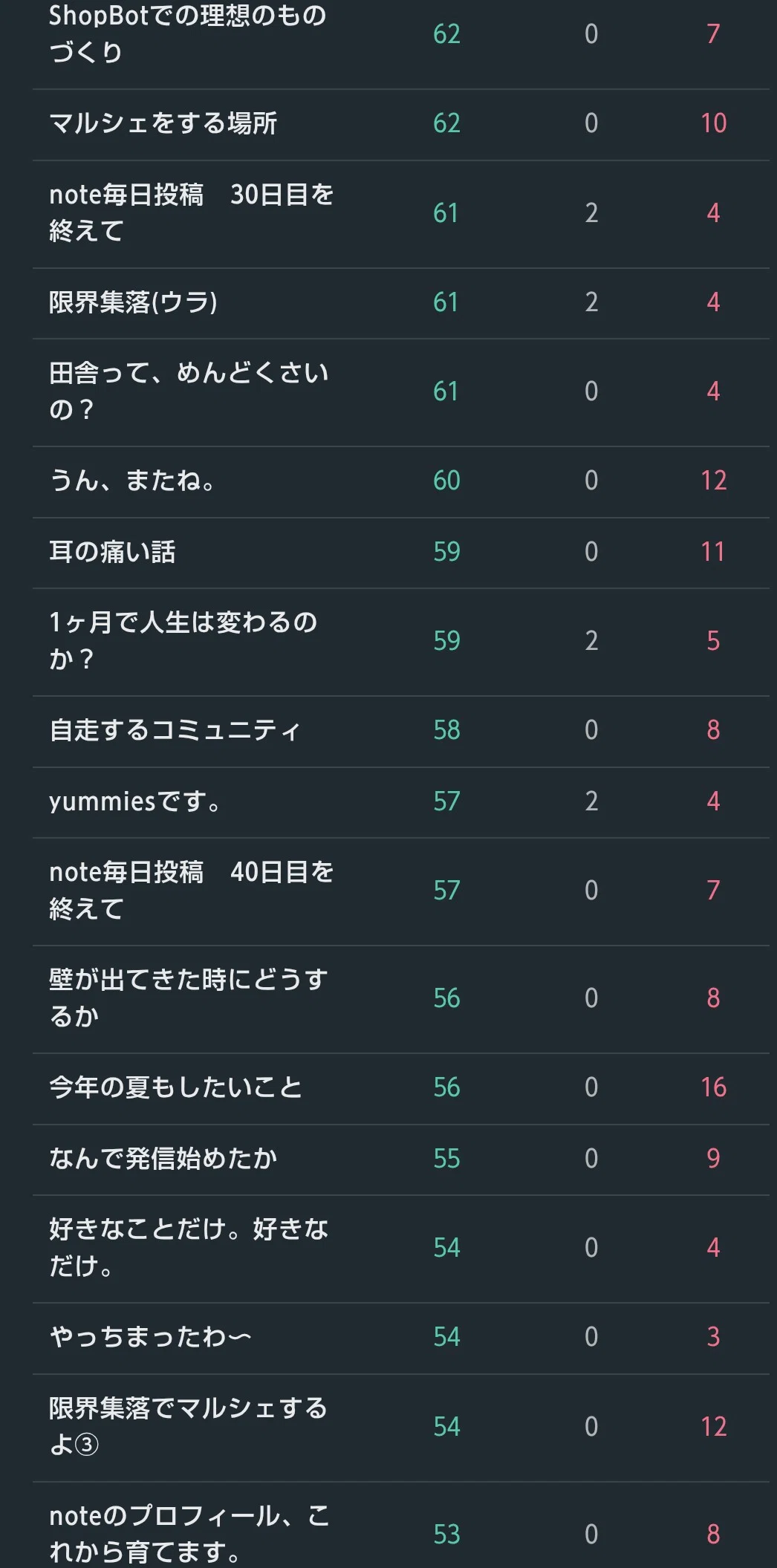Open note毎日投稿 40日目を終えて
The width and height of the screenshot is (777, 1568).
tap(191, 891)
